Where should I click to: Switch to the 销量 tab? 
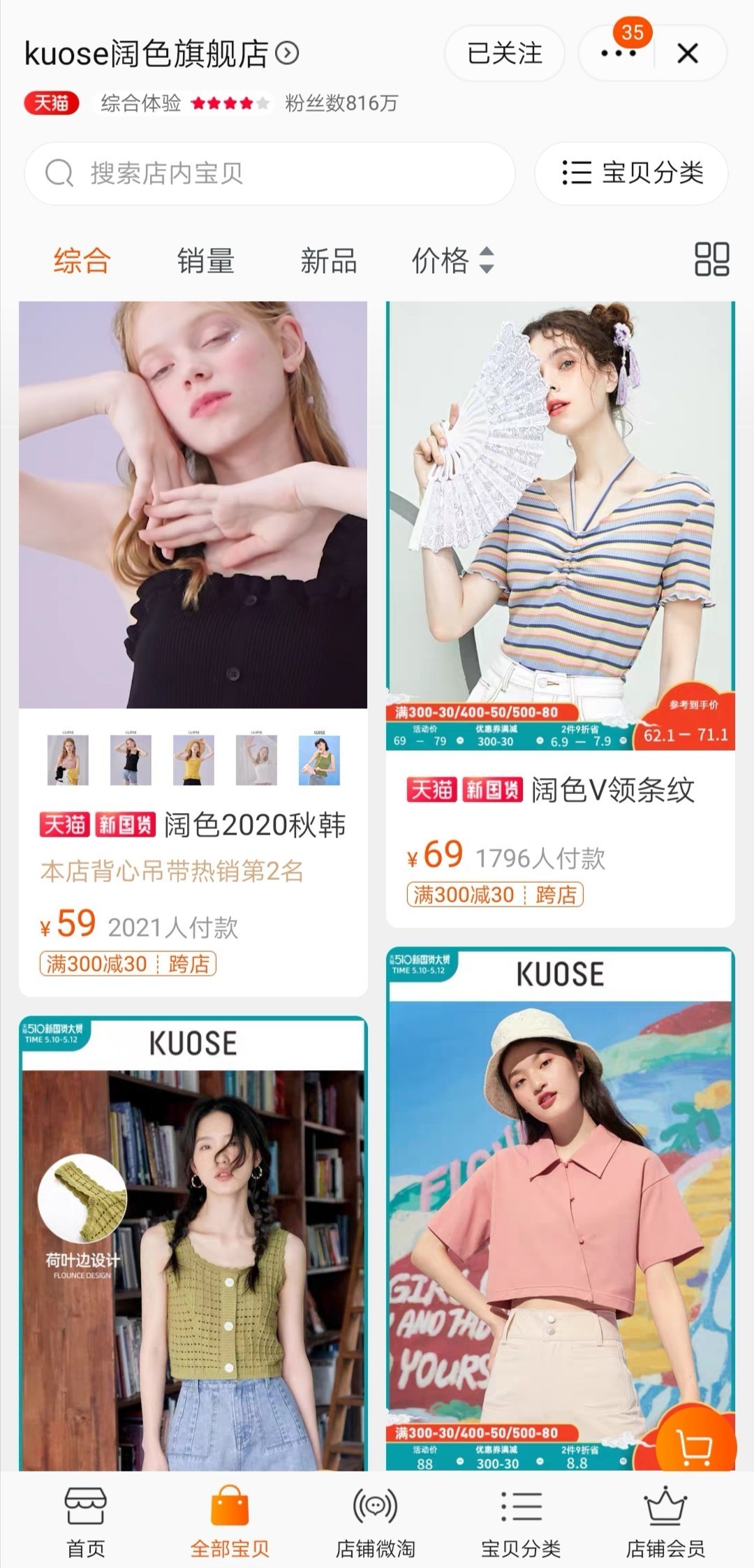(x=205, y=261)
